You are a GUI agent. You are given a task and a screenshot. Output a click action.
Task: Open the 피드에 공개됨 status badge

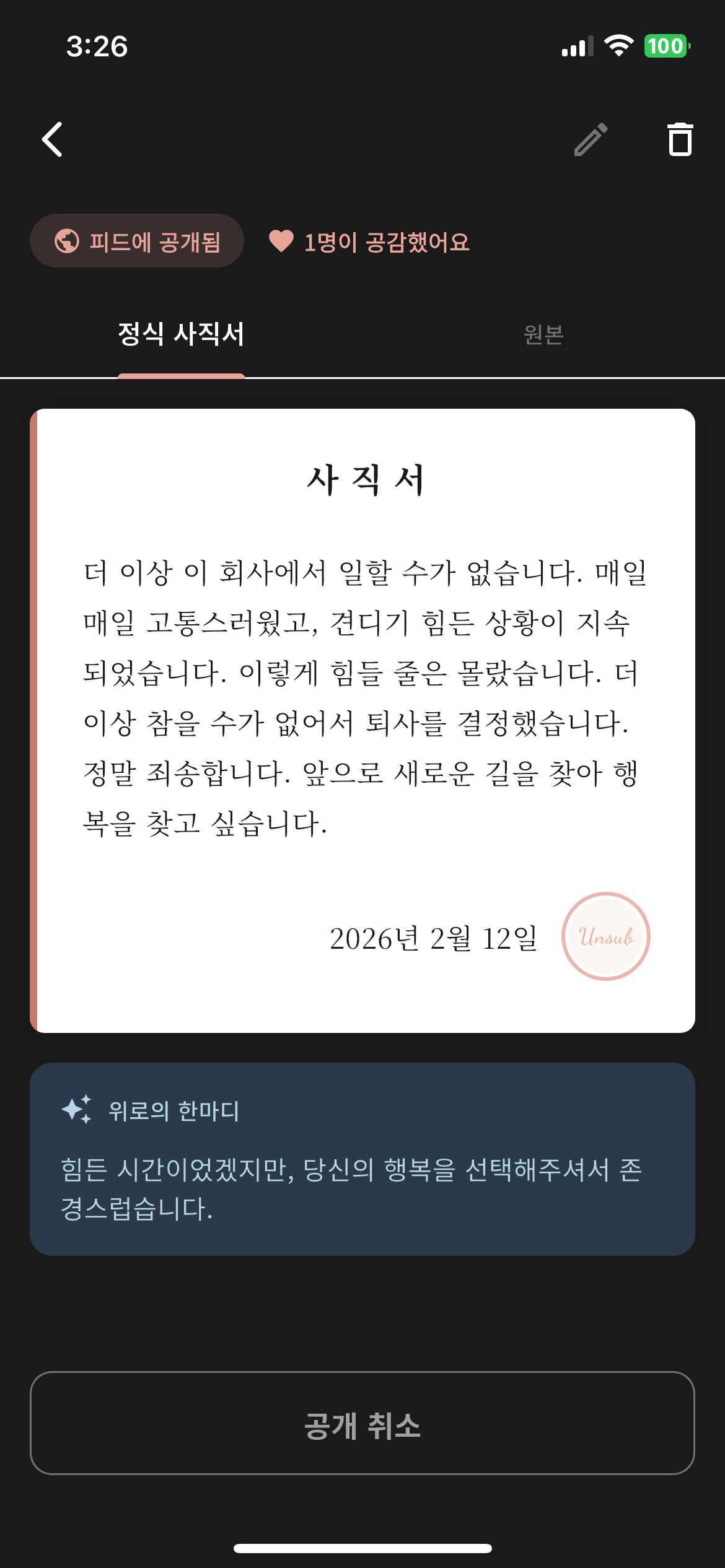pyautogui.click(x=138, y=242)
